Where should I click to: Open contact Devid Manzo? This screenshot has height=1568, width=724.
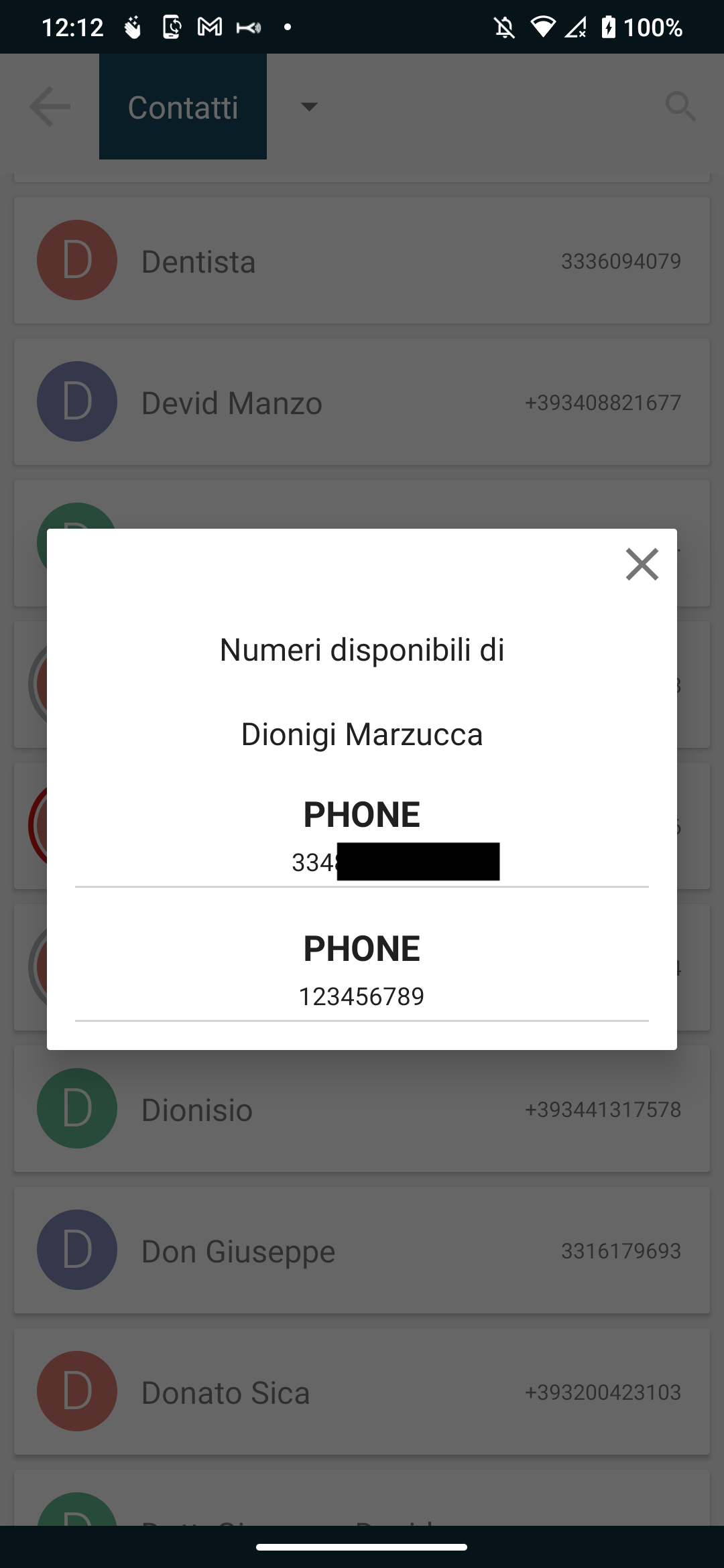coord(362,401)
